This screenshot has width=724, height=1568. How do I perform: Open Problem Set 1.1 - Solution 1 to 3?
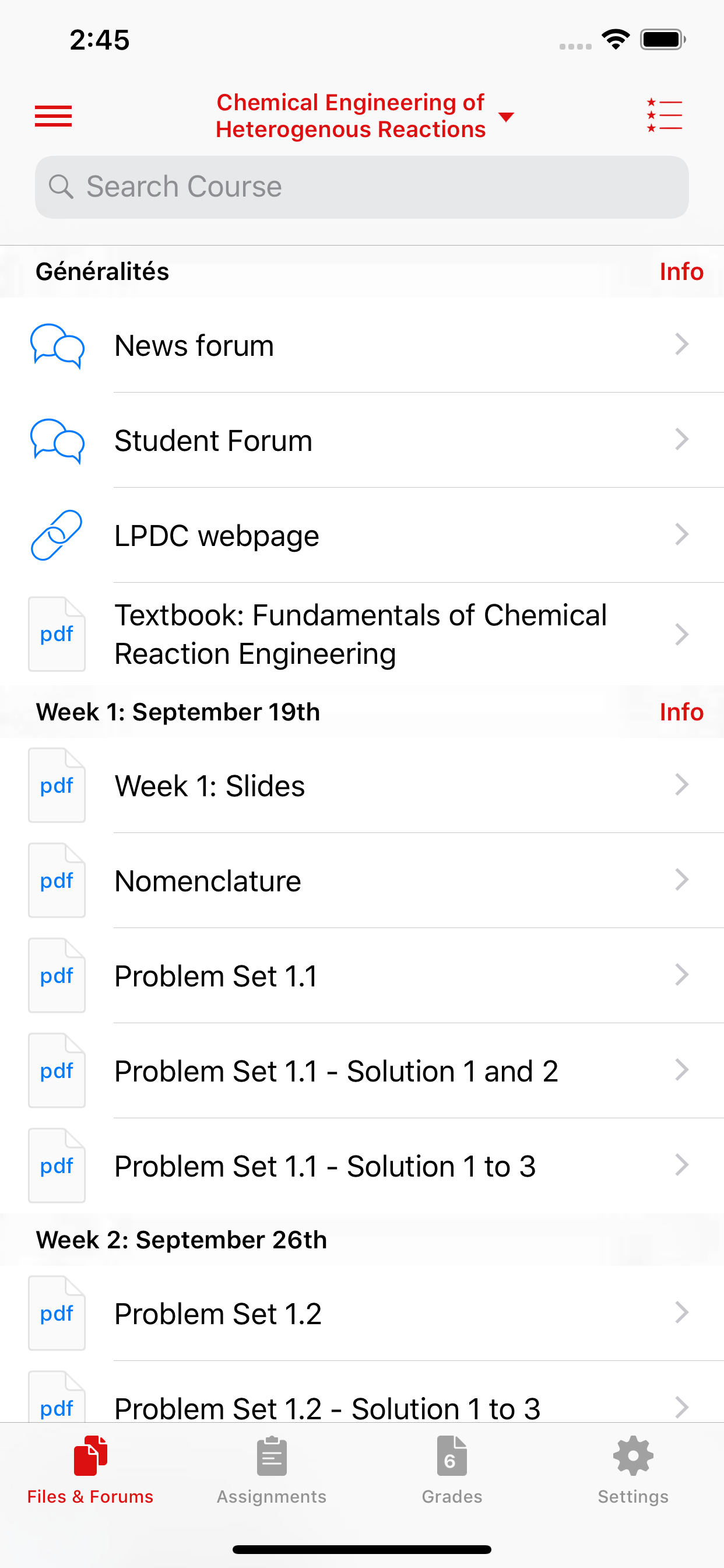pos(362,1165)
